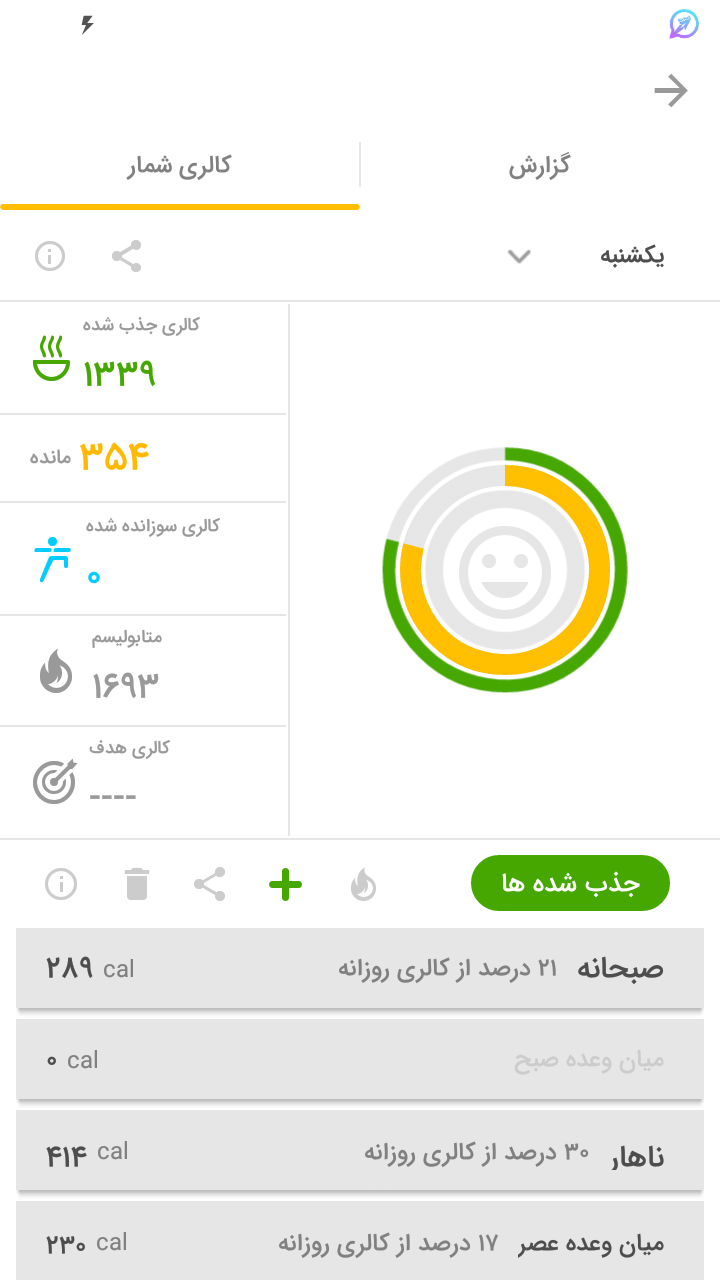Open the صبحانه meal row
Image resolution: width=720 pixels, height=1280 pixels.
coord(360,968)
